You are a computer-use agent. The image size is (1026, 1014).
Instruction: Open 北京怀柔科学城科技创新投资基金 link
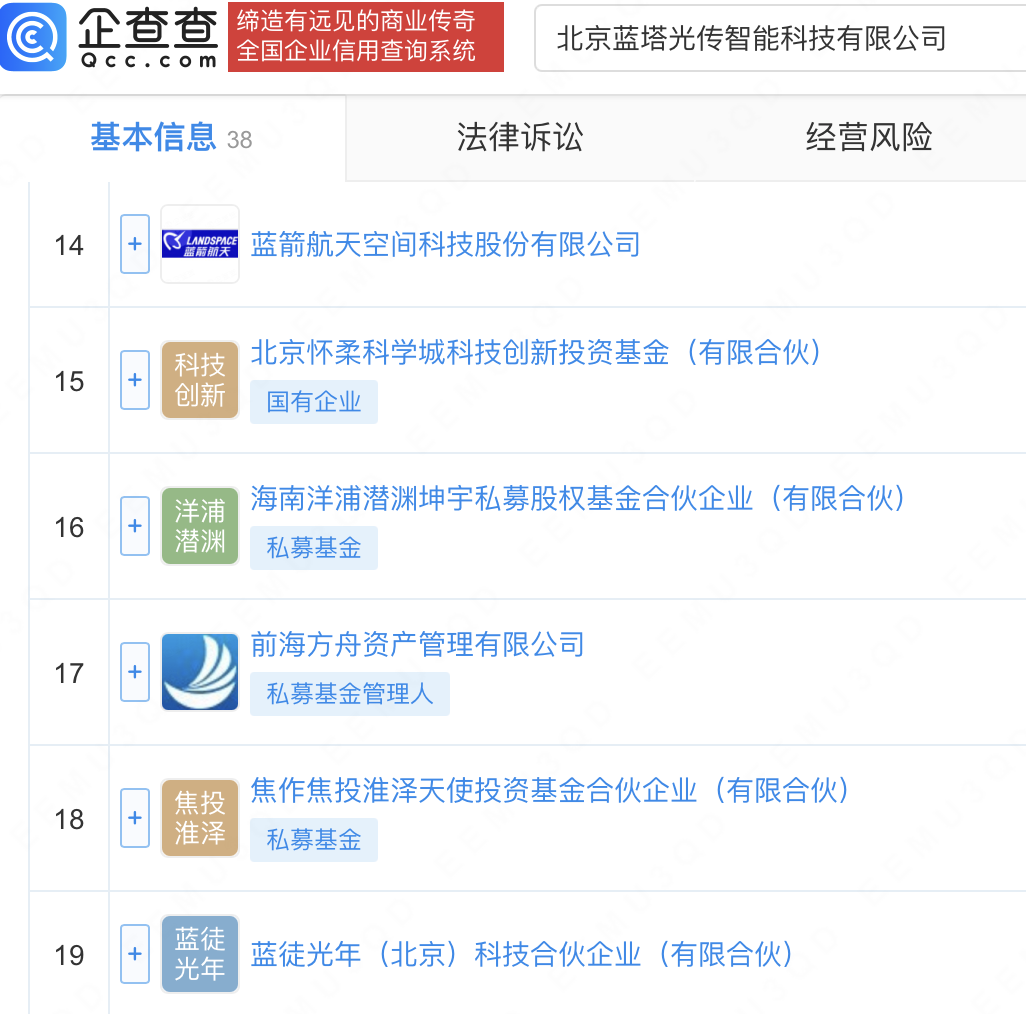536,352
